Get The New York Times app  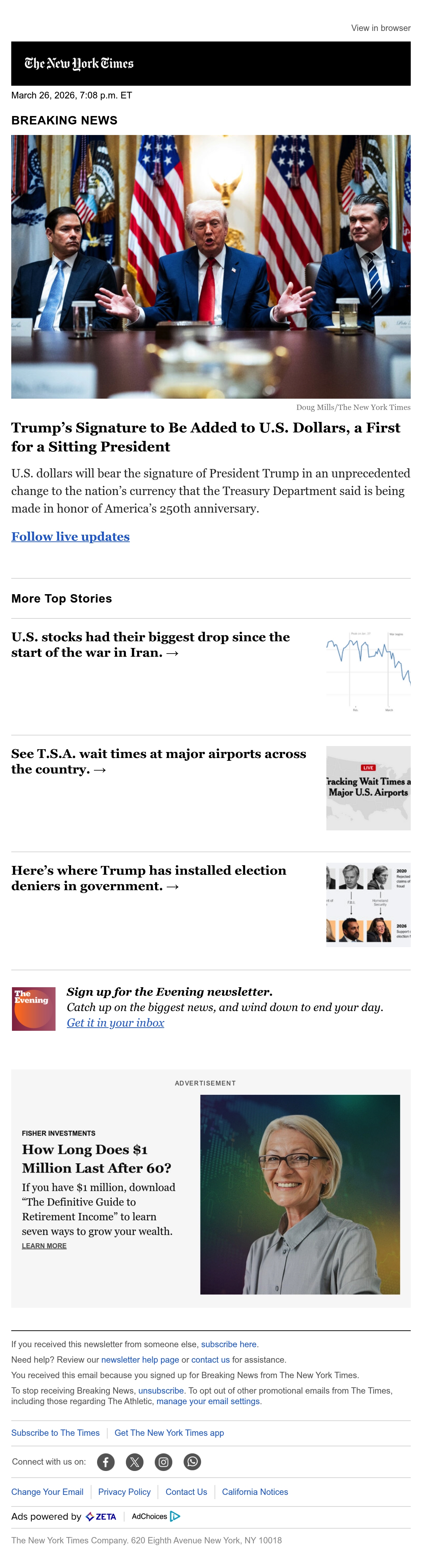tap(169, 1433)
